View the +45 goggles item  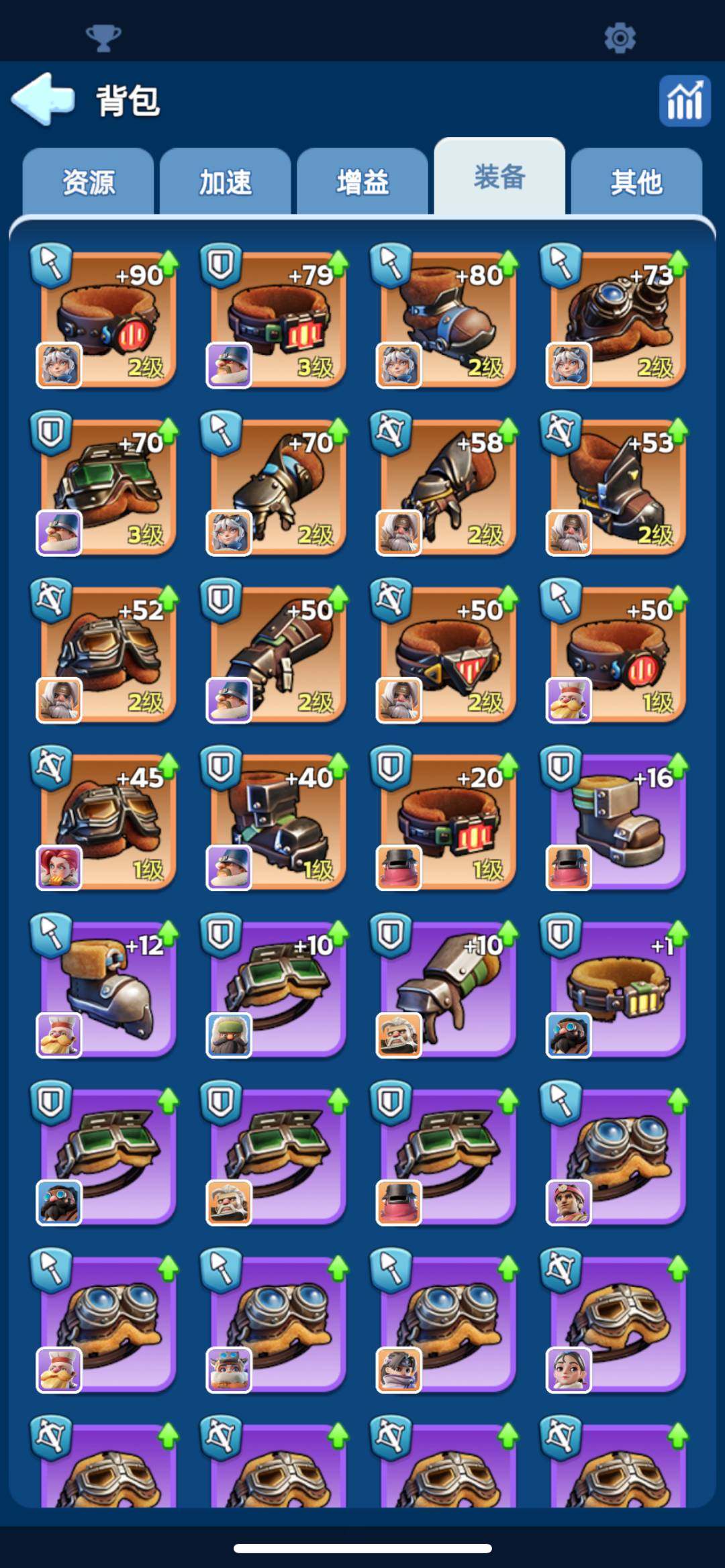coord(107,823)
